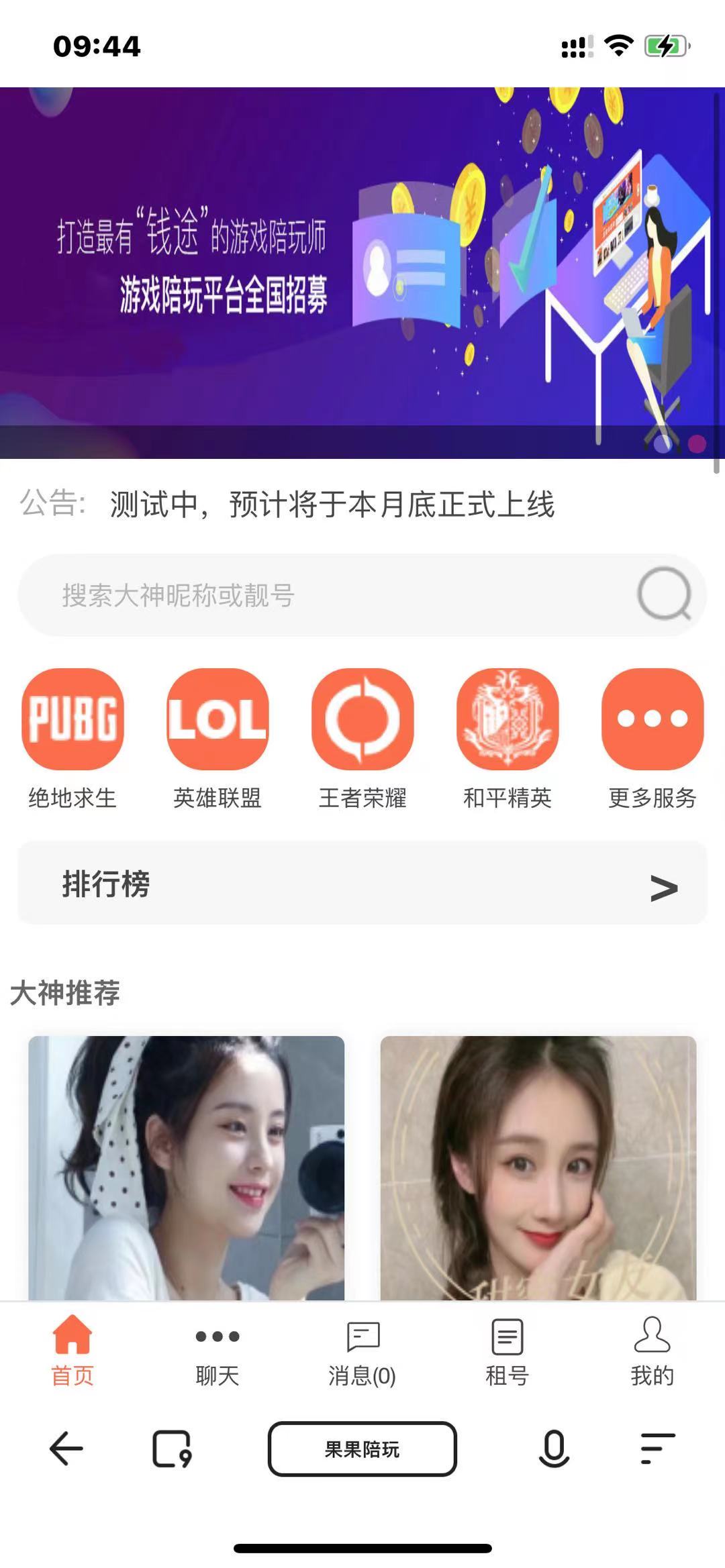
Task: View the recommended player with polka-dot headband
Action: click(186, 1167)
